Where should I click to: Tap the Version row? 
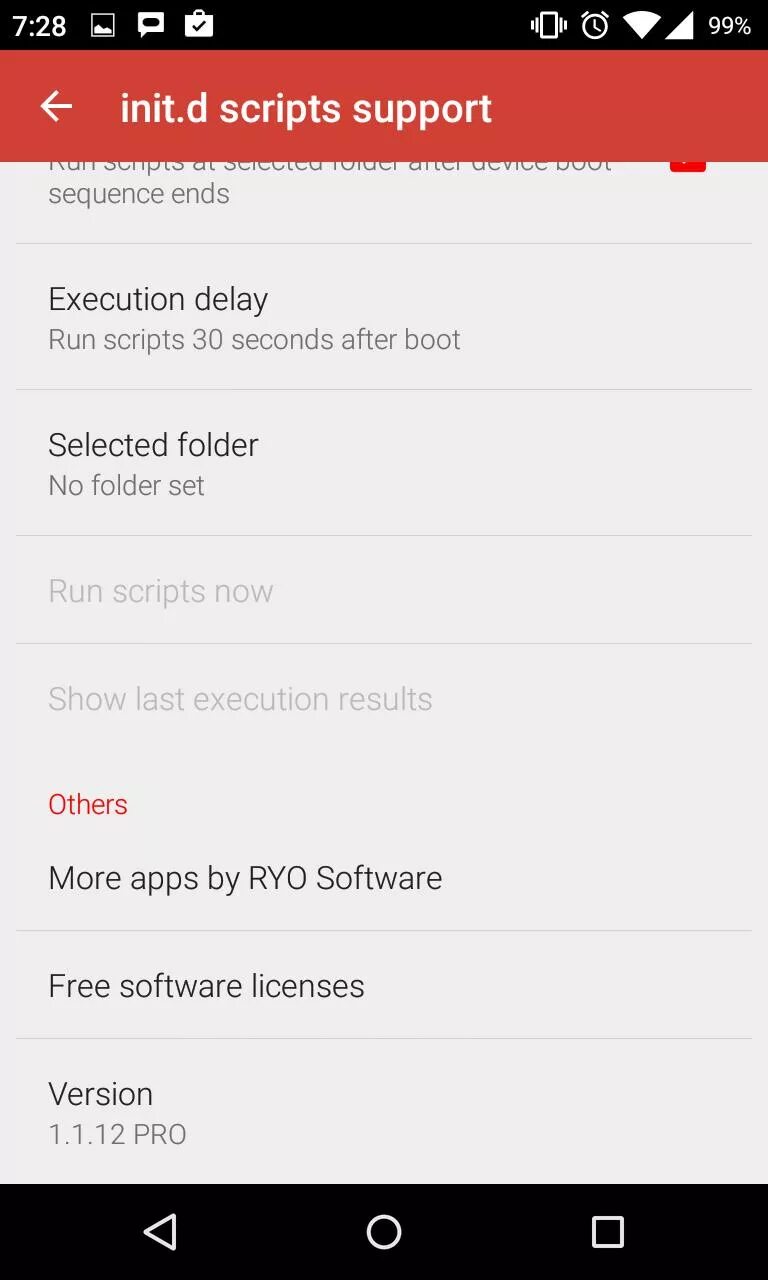[384, 1112]
